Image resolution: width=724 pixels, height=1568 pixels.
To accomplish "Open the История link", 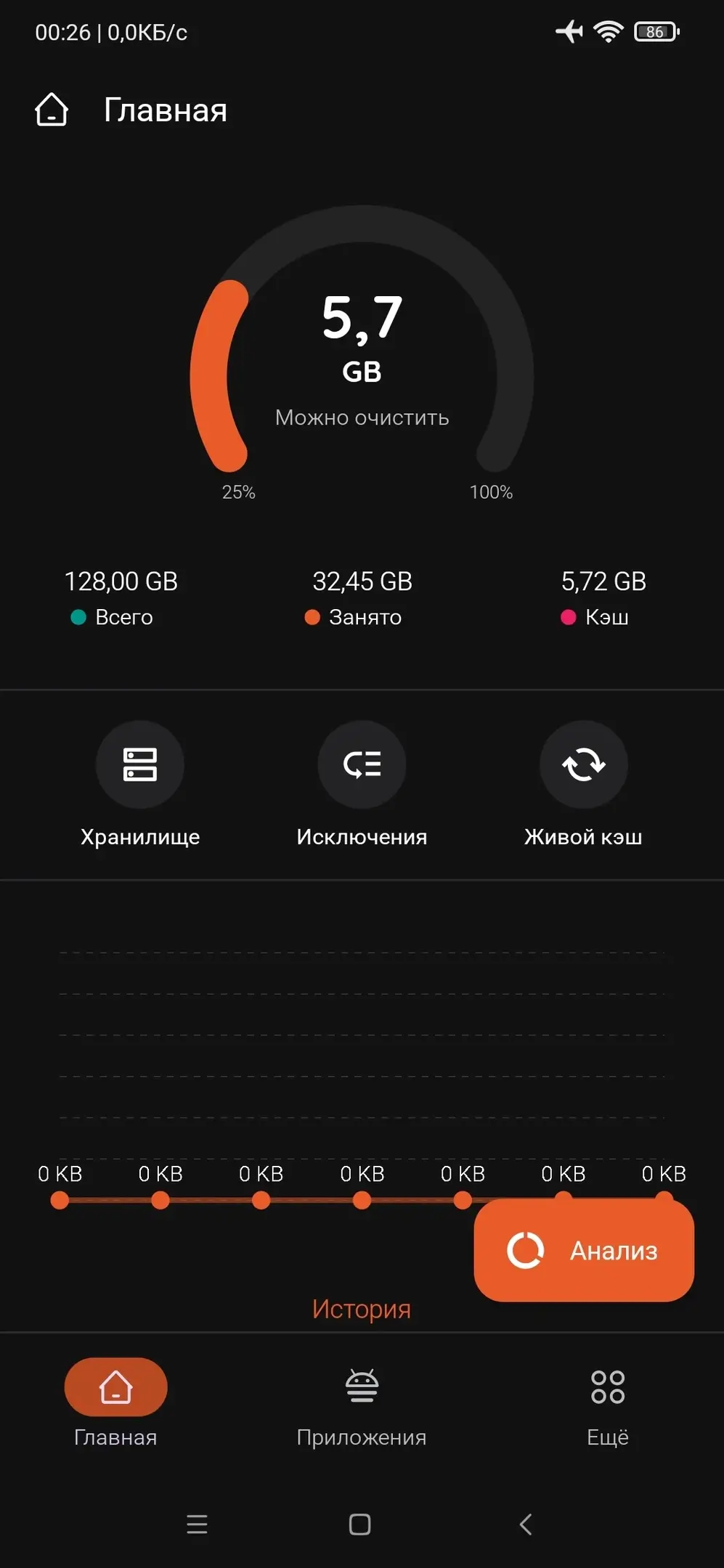I will (362, 1309).
